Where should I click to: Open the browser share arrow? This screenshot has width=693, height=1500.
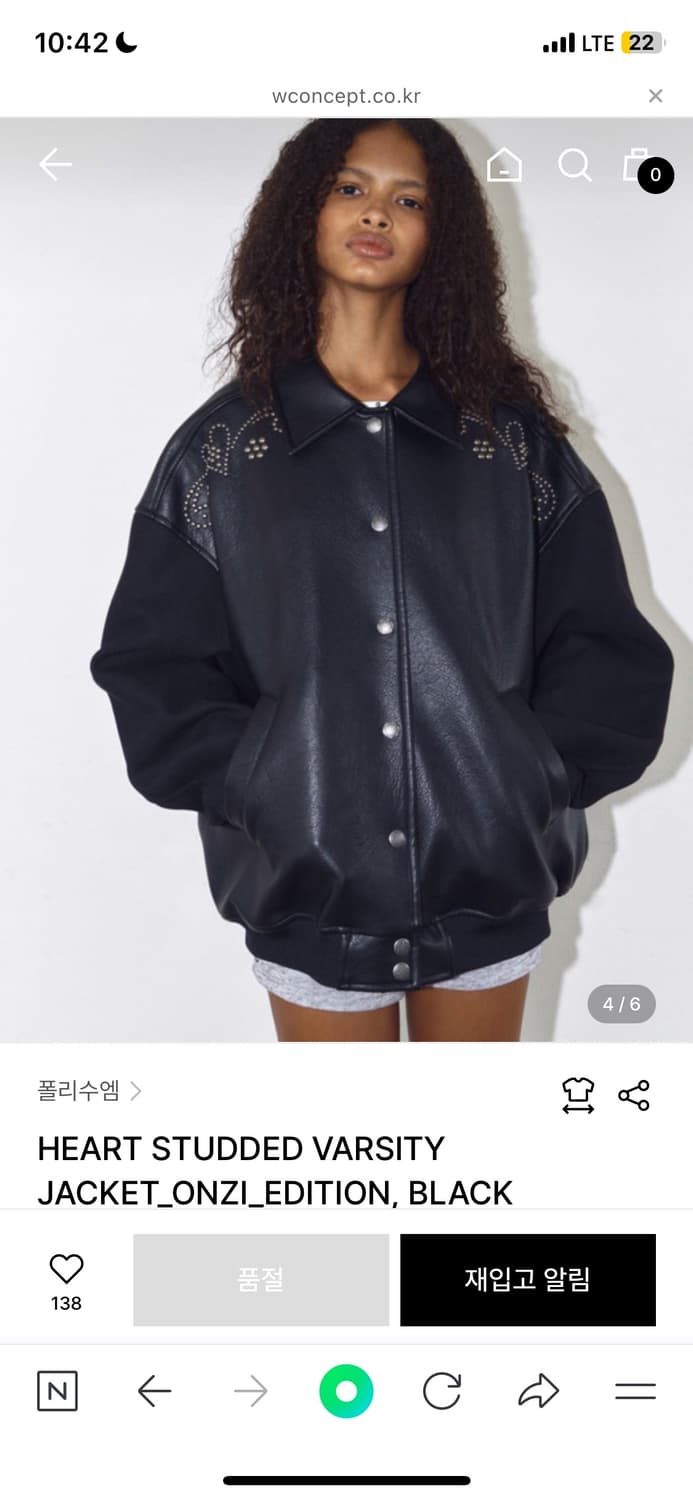coord(538,1391)
